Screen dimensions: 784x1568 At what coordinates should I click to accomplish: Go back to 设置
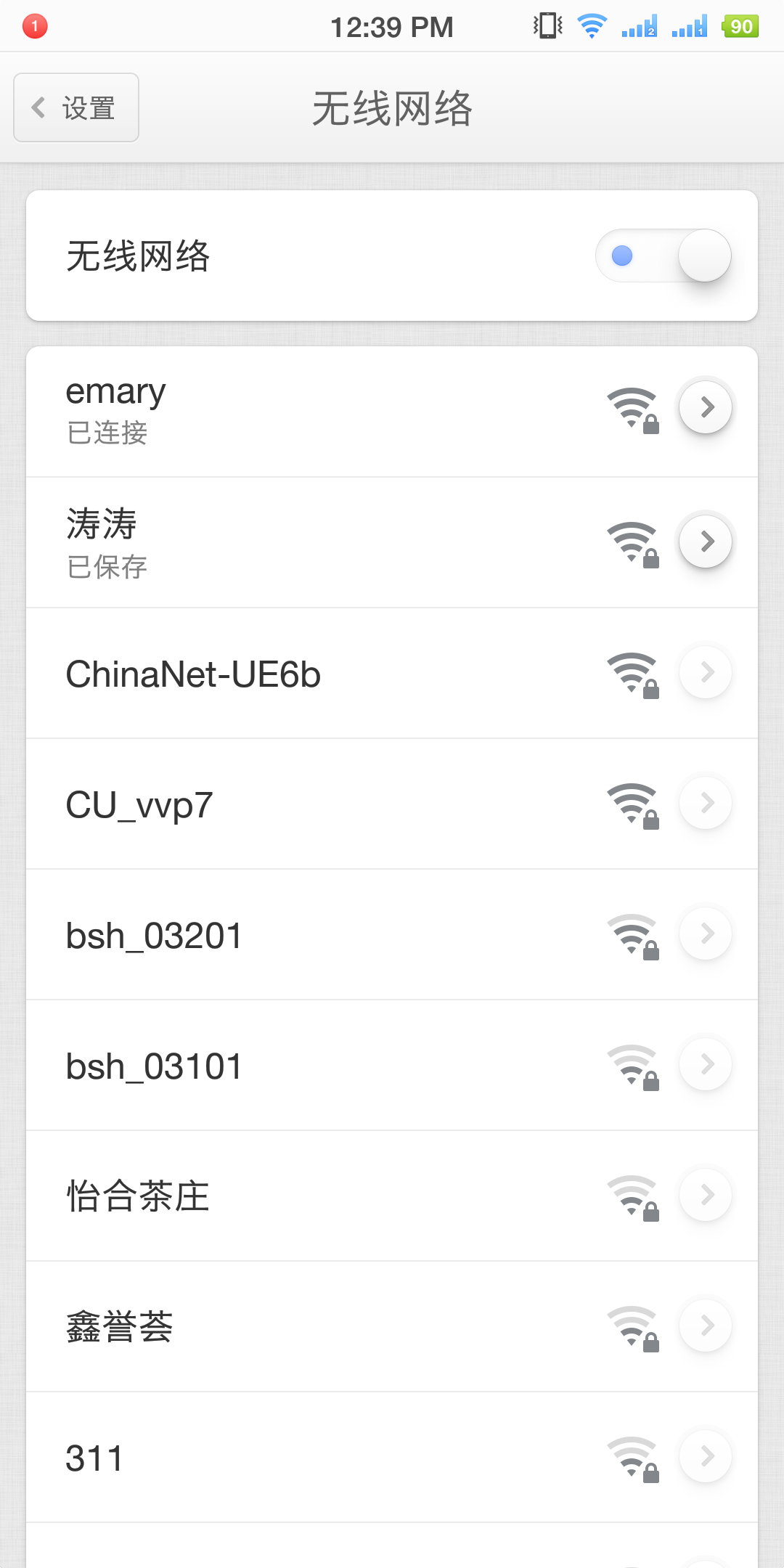click(x=76, y=108)
